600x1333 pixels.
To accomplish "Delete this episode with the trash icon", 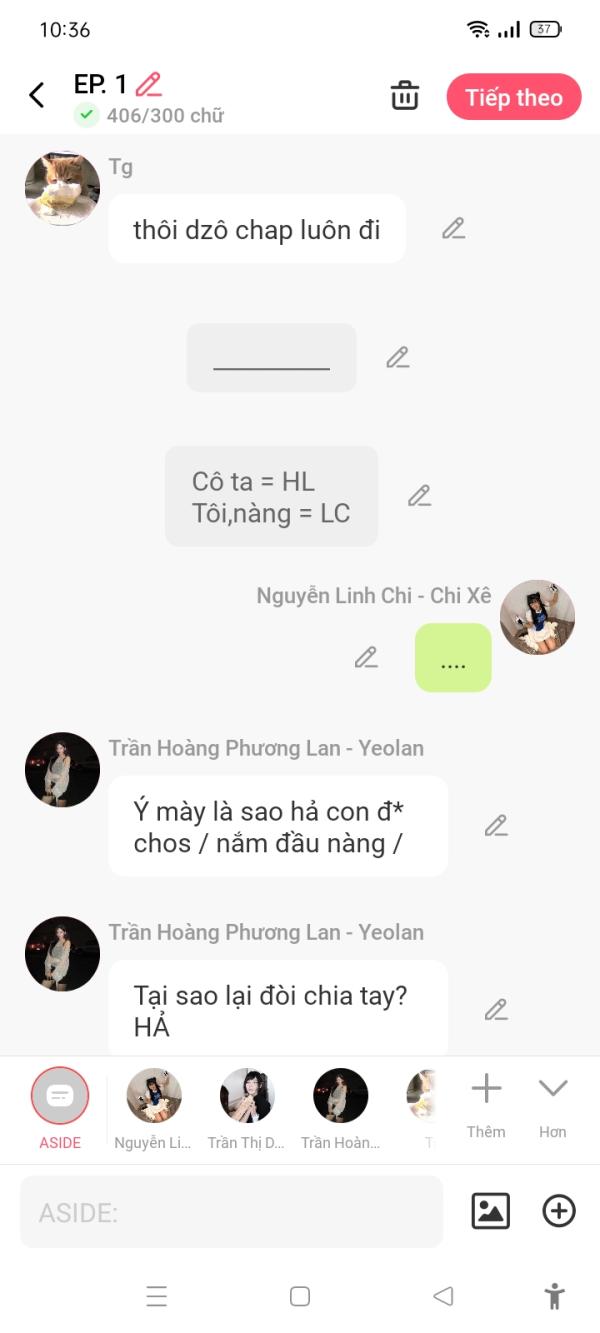I will pyautogui.click(x=404, y=97).
